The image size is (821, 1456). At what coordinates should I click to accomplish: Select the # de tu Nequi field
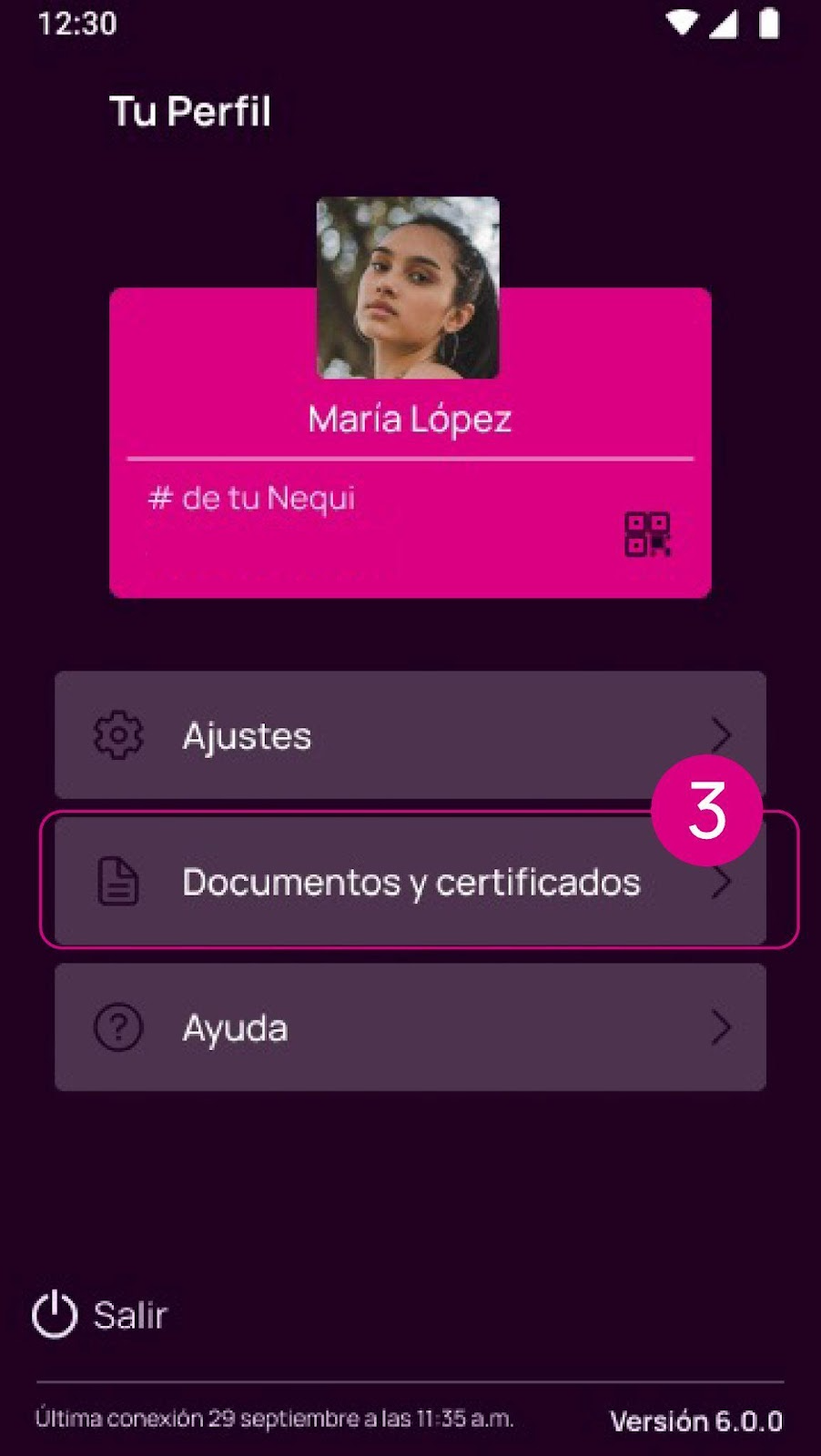point(252,498)
